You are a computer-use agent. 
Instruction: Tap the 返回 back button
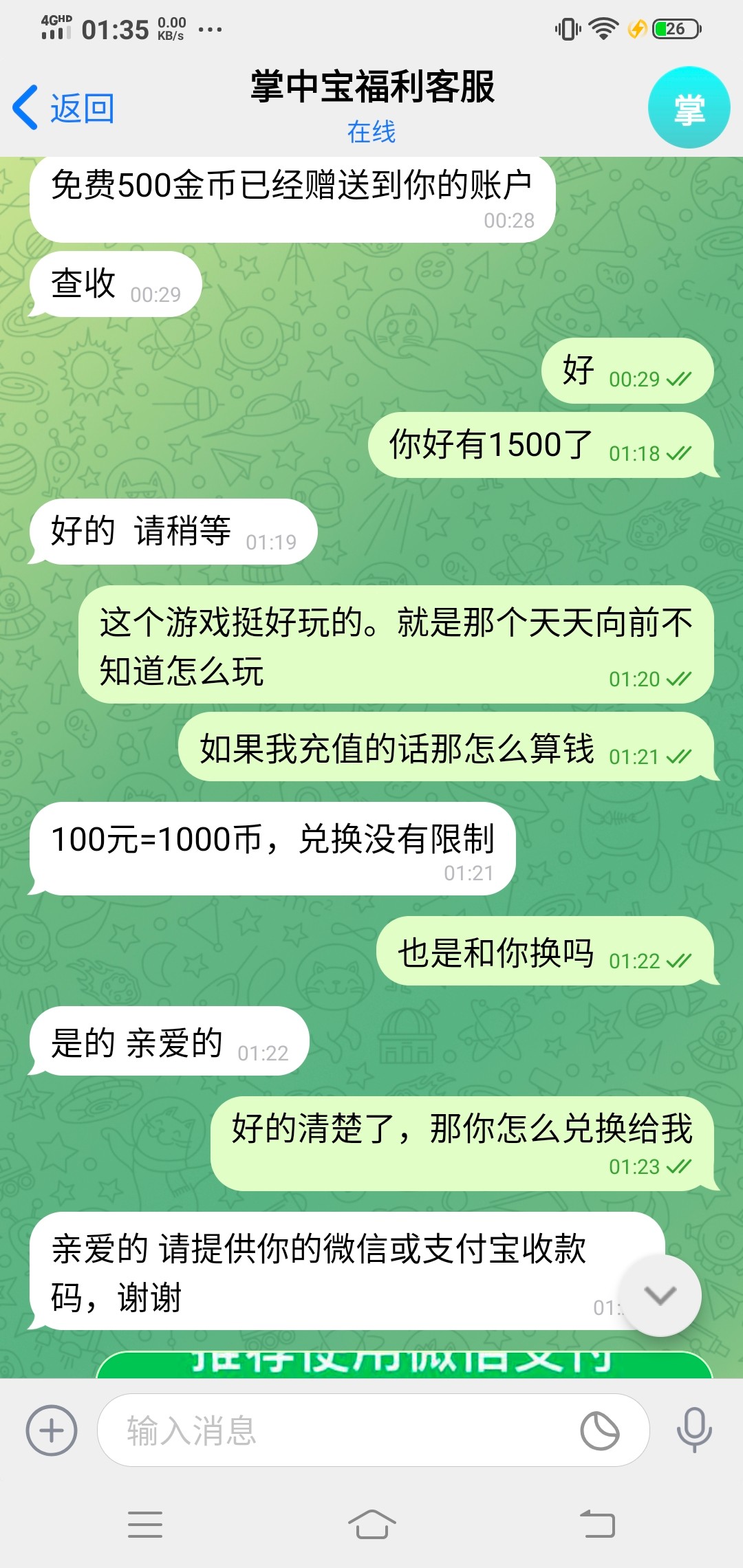[63, 108]
